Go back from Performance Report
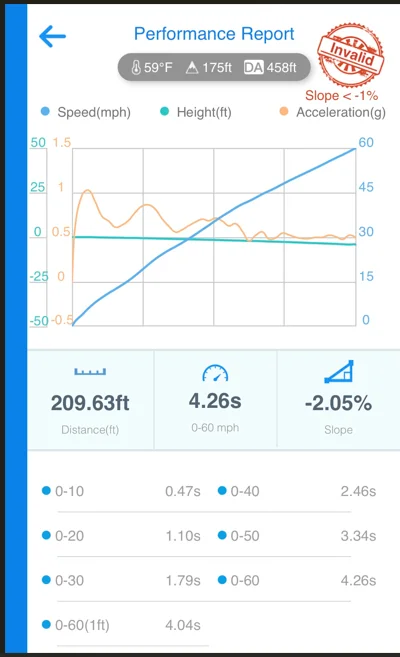 [52, 36]
